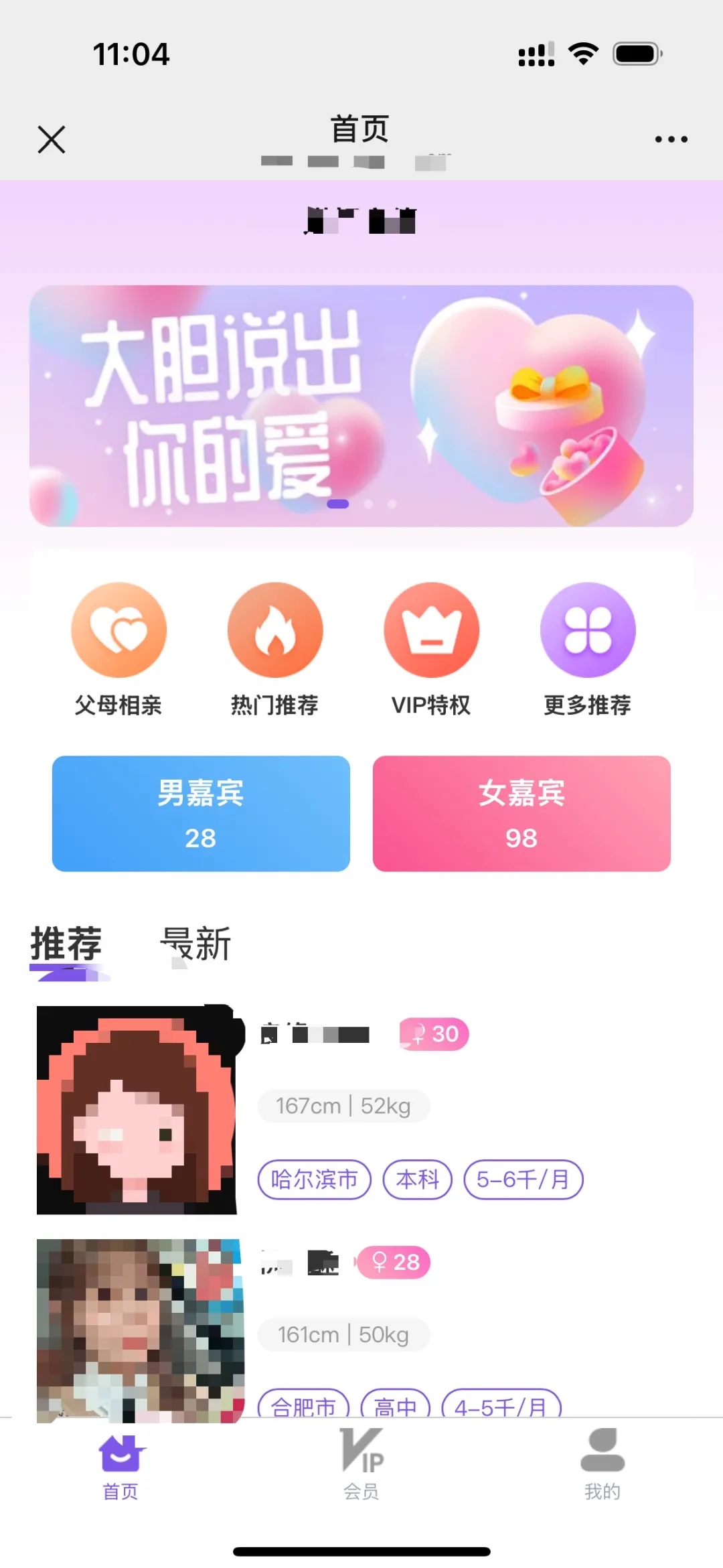The width and height of the screenshot is (723, 1568).
Task: Open the 女嘉宾 98 pink button
Action: [521, 814]
